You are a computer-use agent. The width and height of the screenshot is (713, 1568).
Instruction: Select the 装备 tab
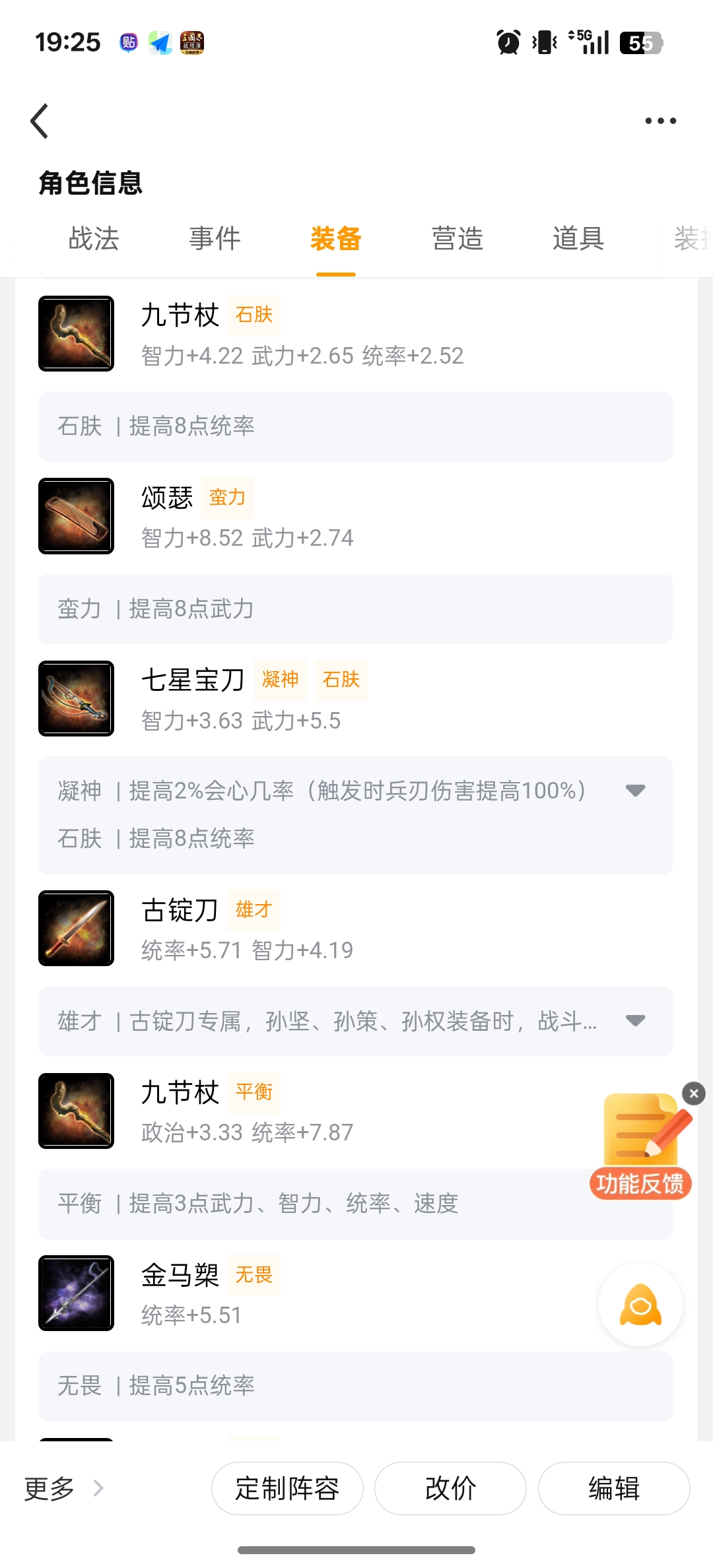click(x=336, y=239)
